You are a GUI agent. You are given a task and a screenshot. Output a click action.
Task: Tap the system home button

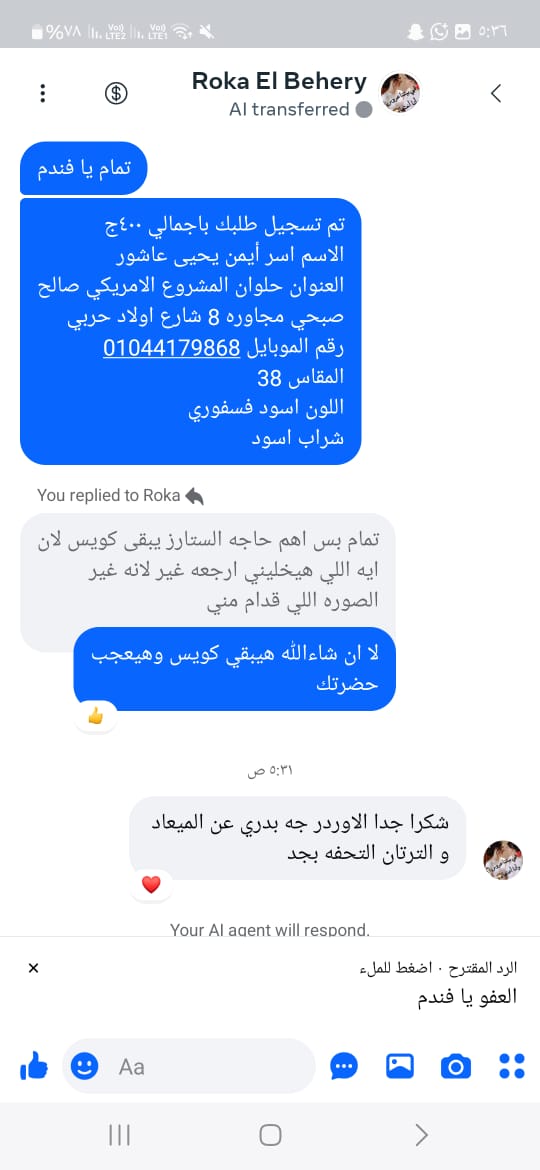click(x=270, y=1135)
